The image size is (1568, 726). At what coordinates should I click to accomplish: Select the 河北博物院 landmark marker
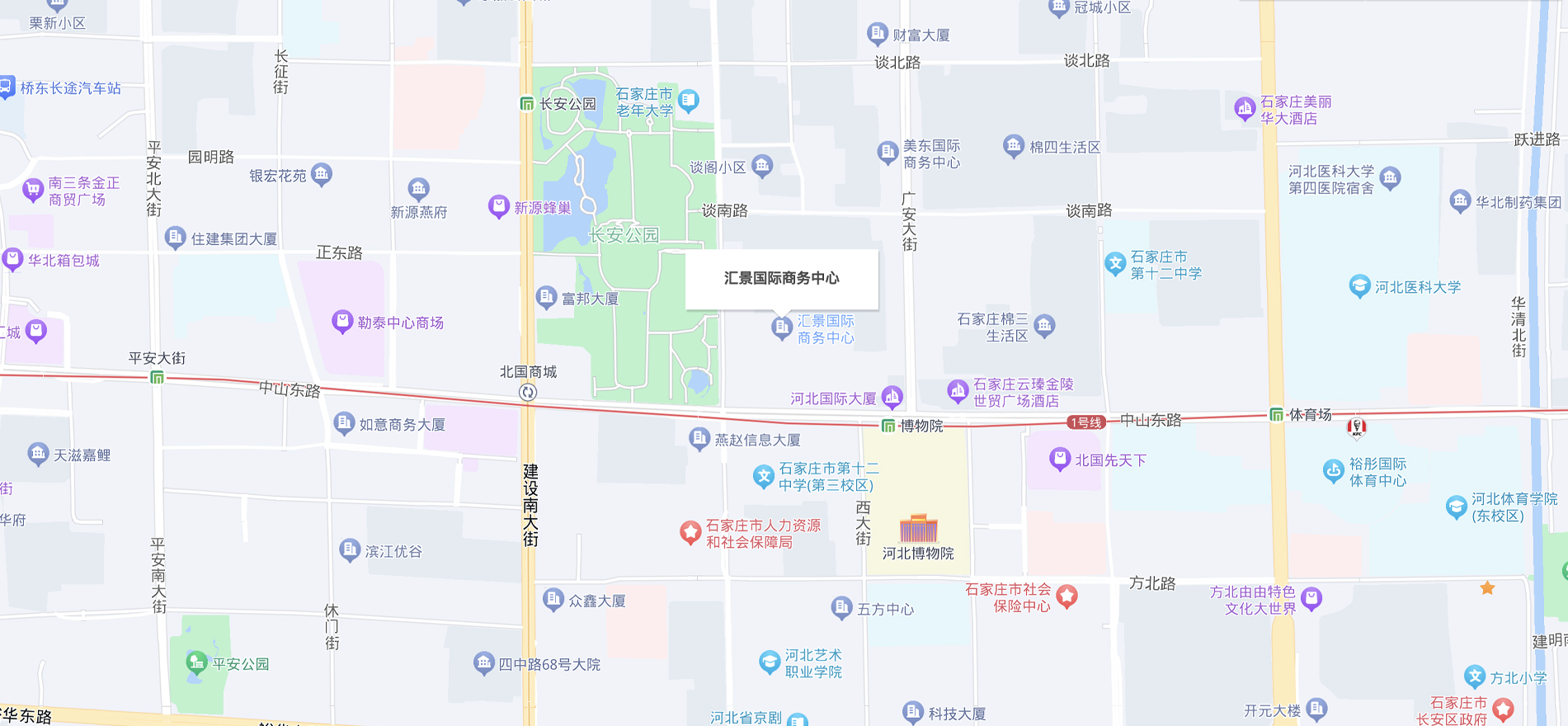pos(918,528)
